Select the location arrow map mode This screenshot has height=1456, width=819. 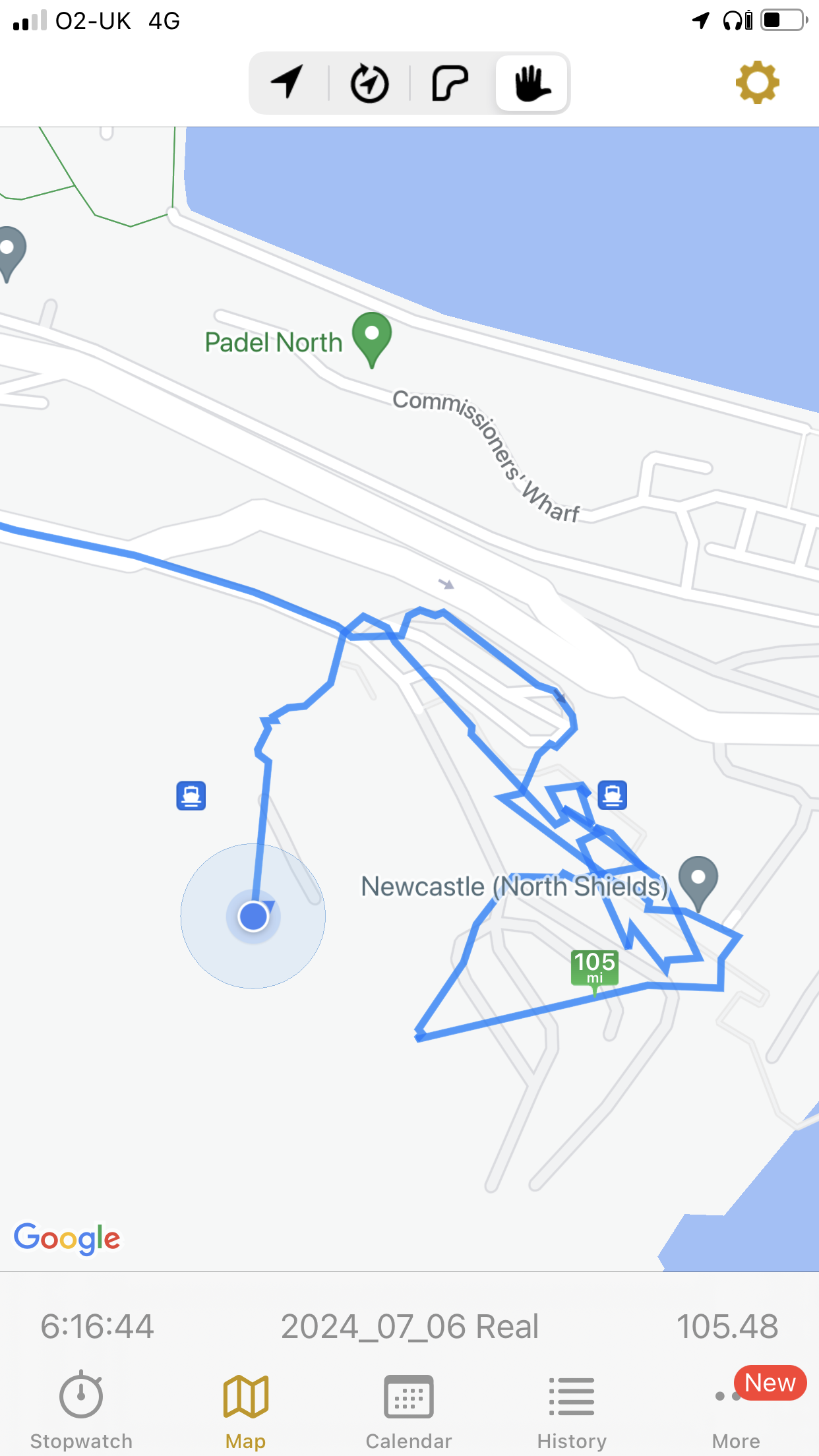(288, 83)
